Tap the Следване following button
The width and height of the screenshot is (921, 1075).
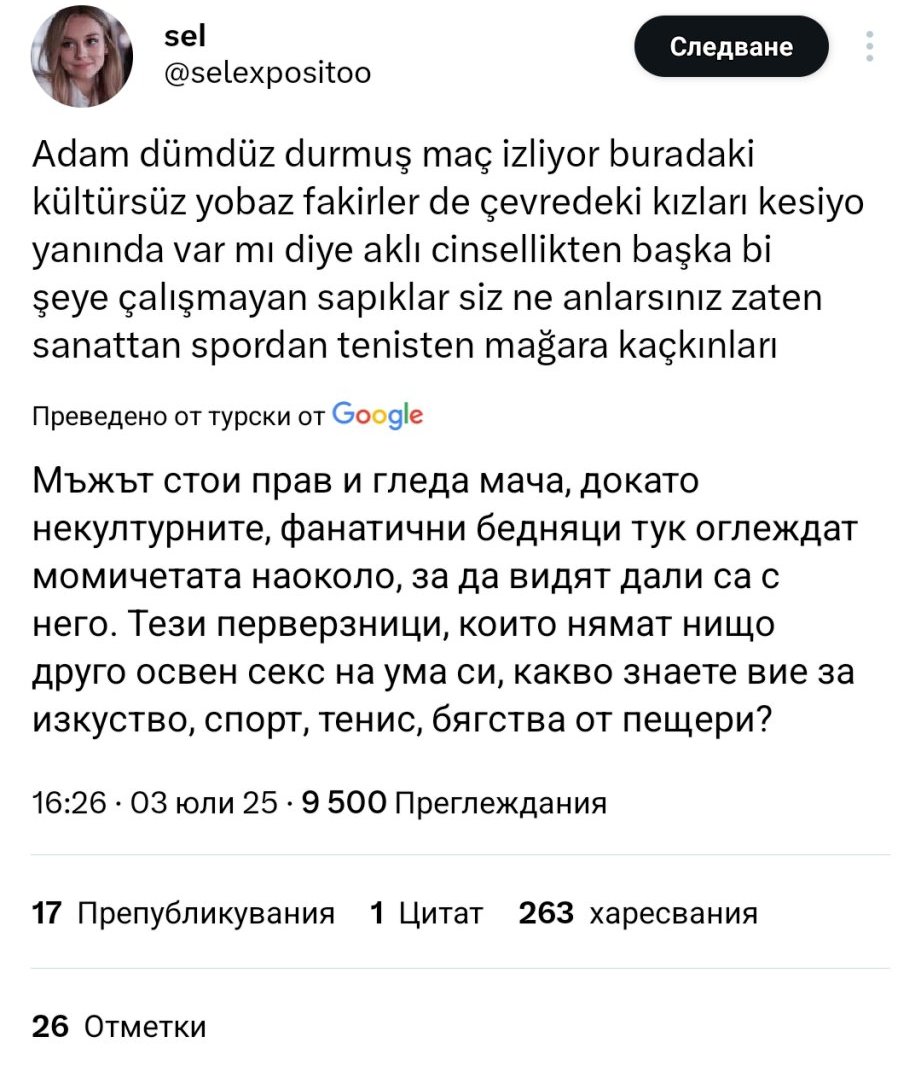[731, 47]
